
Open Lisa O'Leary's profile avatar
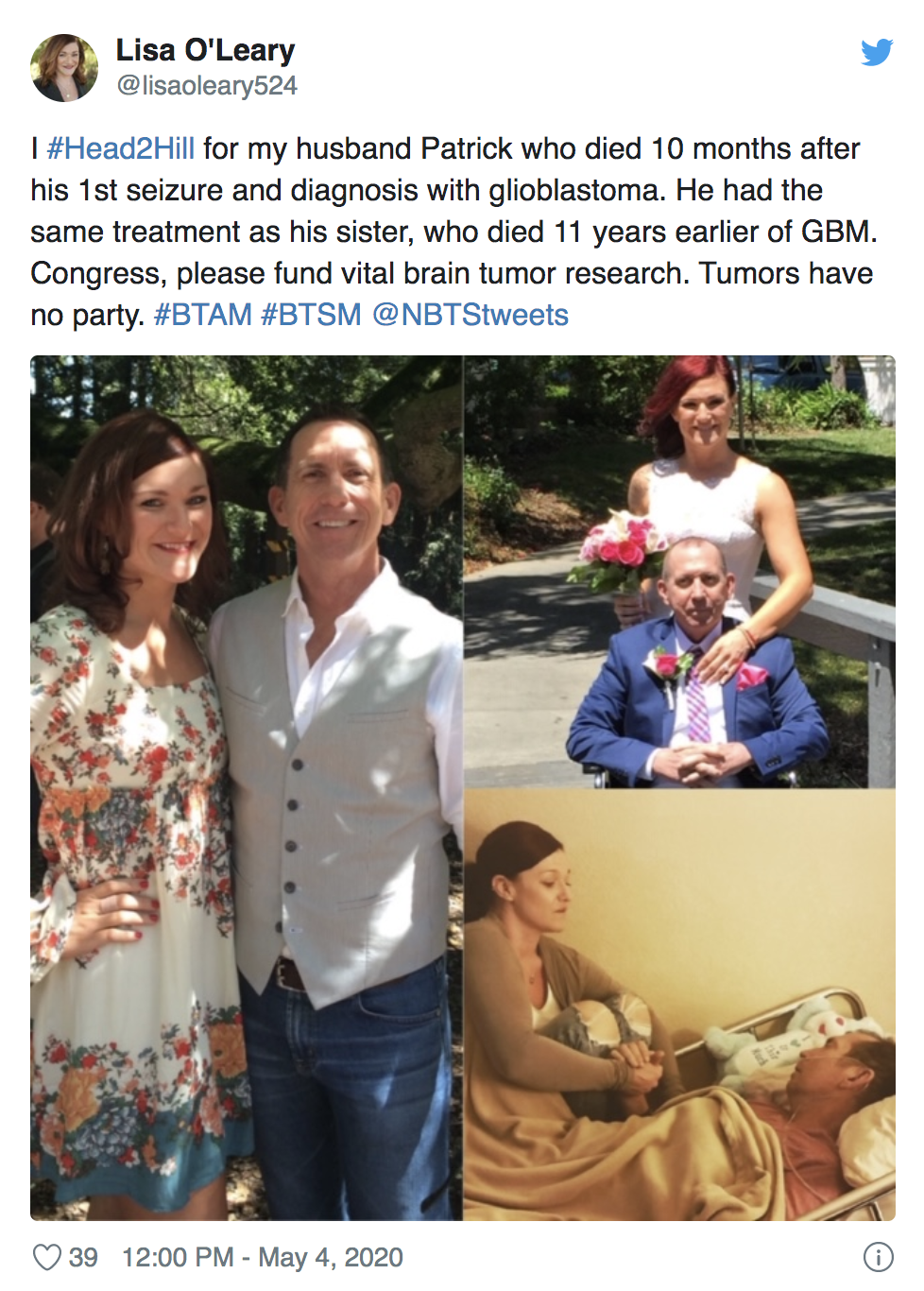point(64,68)
